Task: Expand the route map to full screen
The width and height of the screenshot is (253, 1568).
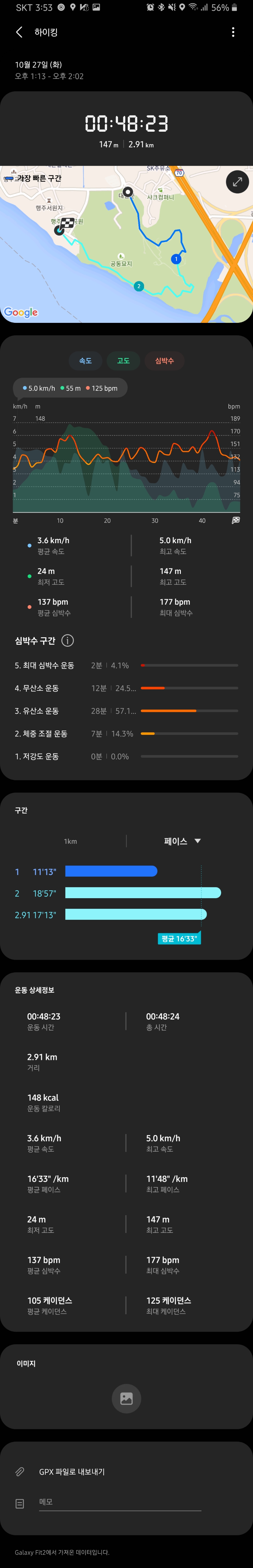Action: [237, 181]
